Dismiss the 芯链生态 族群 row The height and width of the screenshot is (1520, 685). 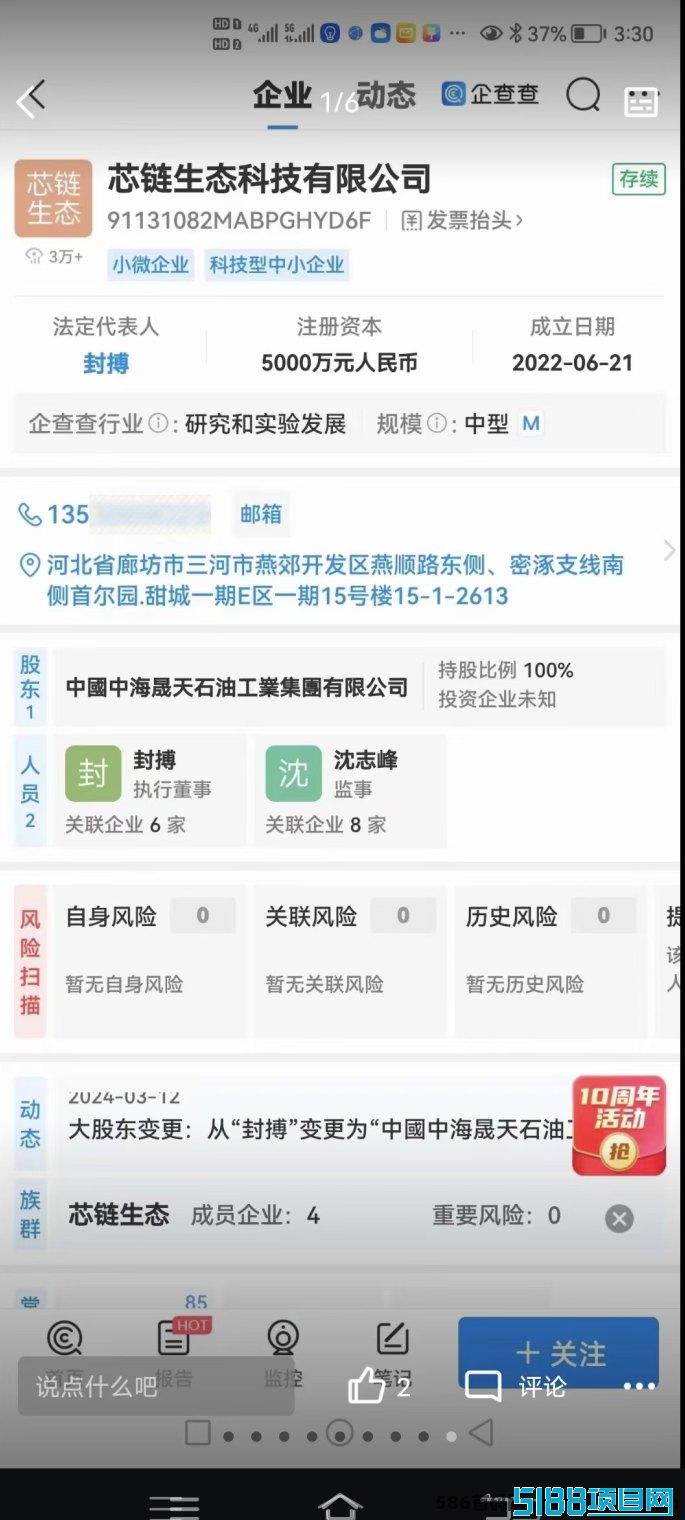click(619, 1218)
